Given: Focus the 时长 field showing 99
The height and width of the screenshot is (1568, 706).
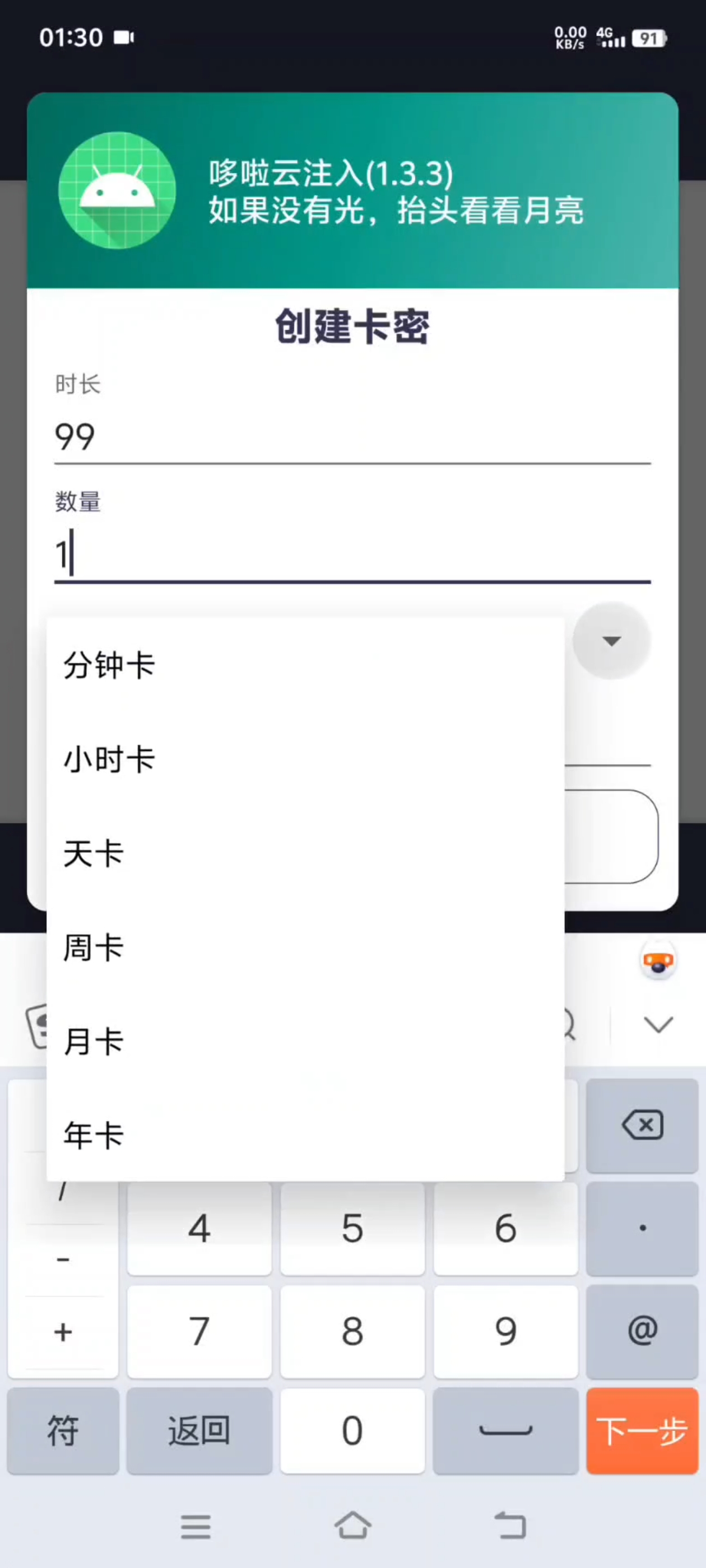Looking at the screenshot, I should click(x=352, y=437).
